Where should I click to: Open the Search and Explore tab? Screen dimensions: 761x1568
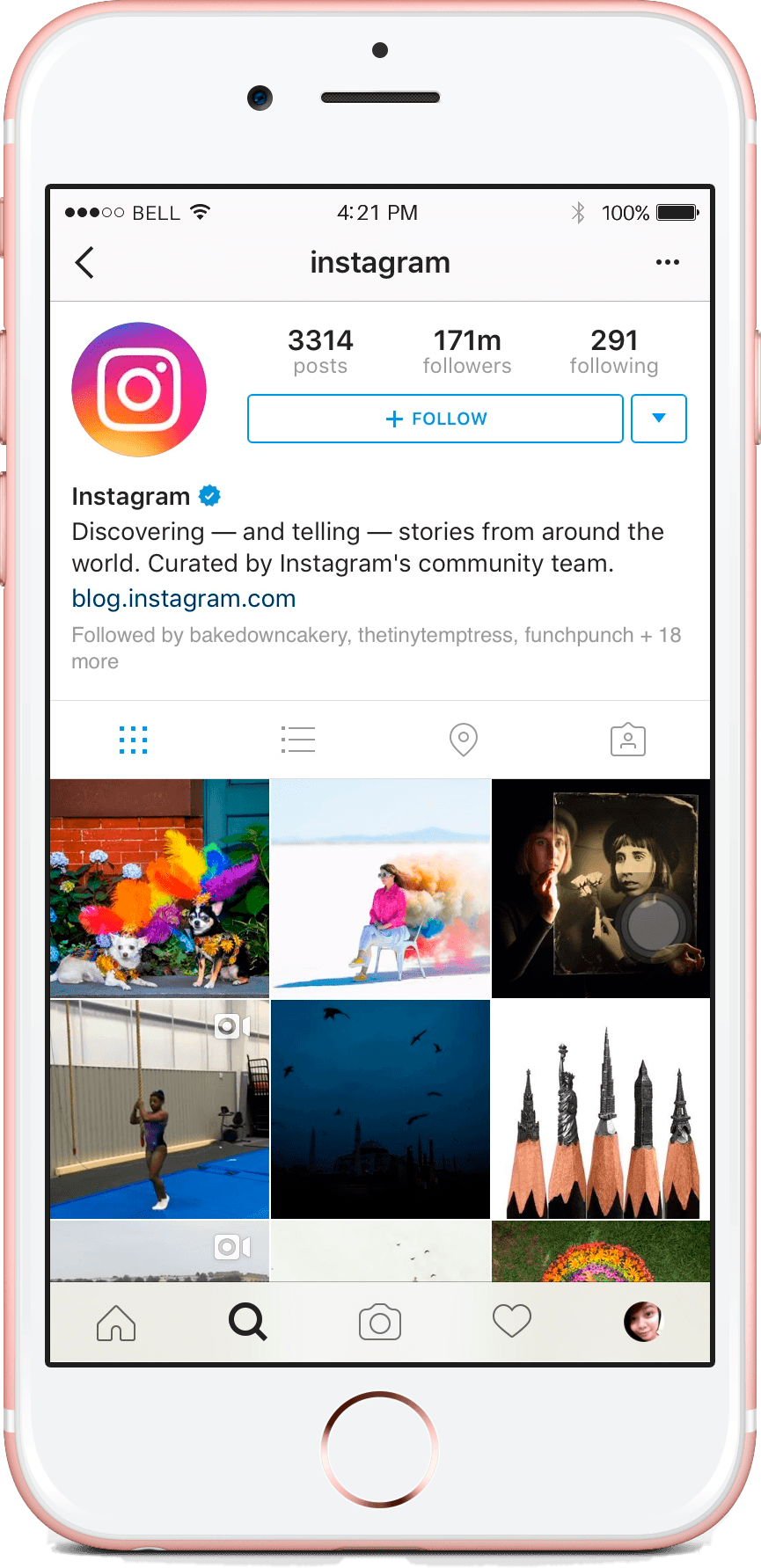[248, 1322]
